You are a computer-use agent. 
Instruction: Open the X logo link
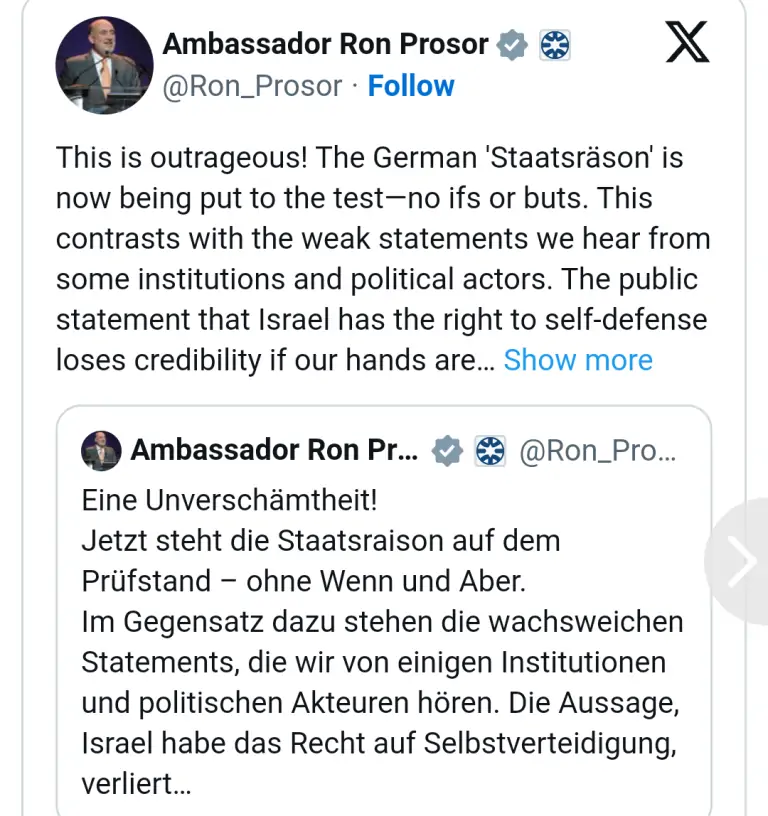click(687, 43)
